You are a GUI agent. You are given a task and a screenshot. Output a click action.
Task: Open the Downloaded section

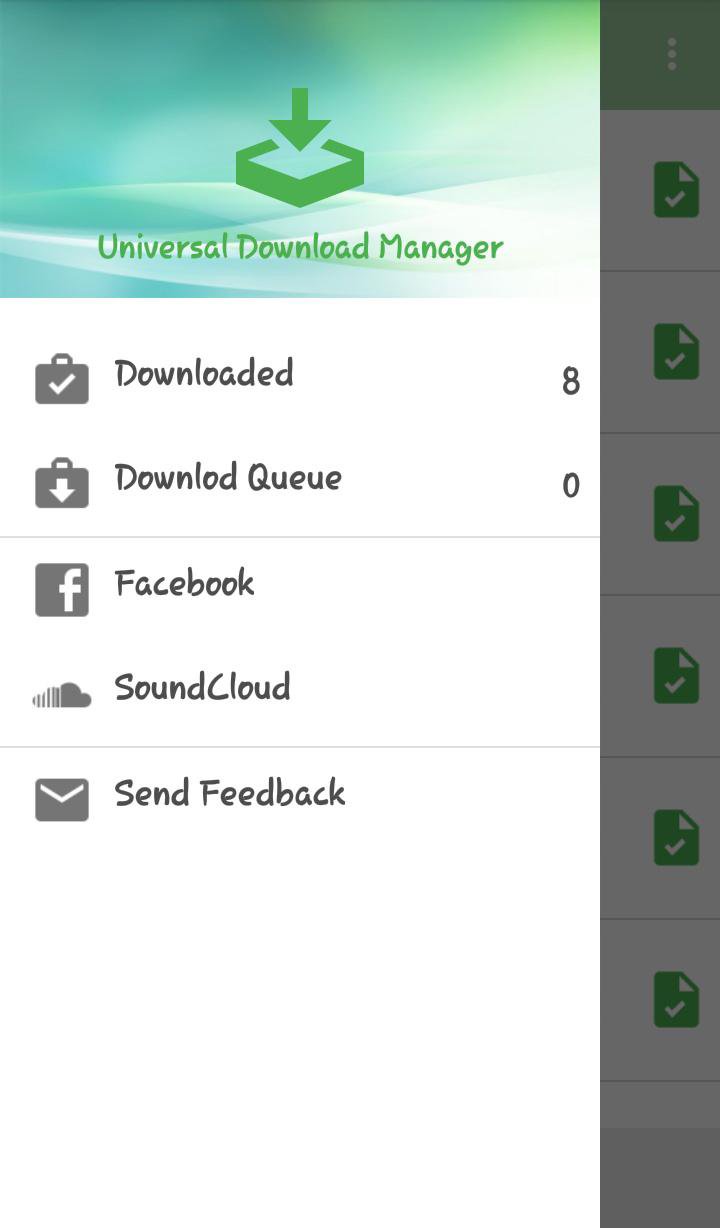(205, 374)
